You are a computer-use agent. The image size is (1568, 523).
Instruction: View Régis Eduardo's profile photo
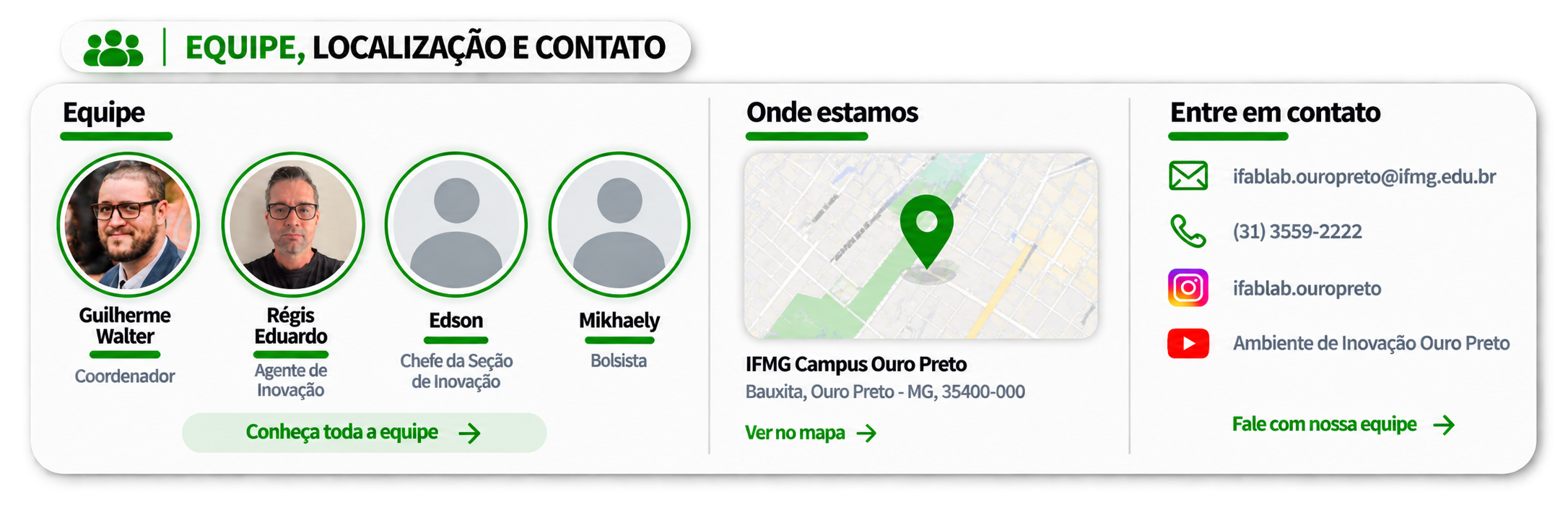[292, 225]
